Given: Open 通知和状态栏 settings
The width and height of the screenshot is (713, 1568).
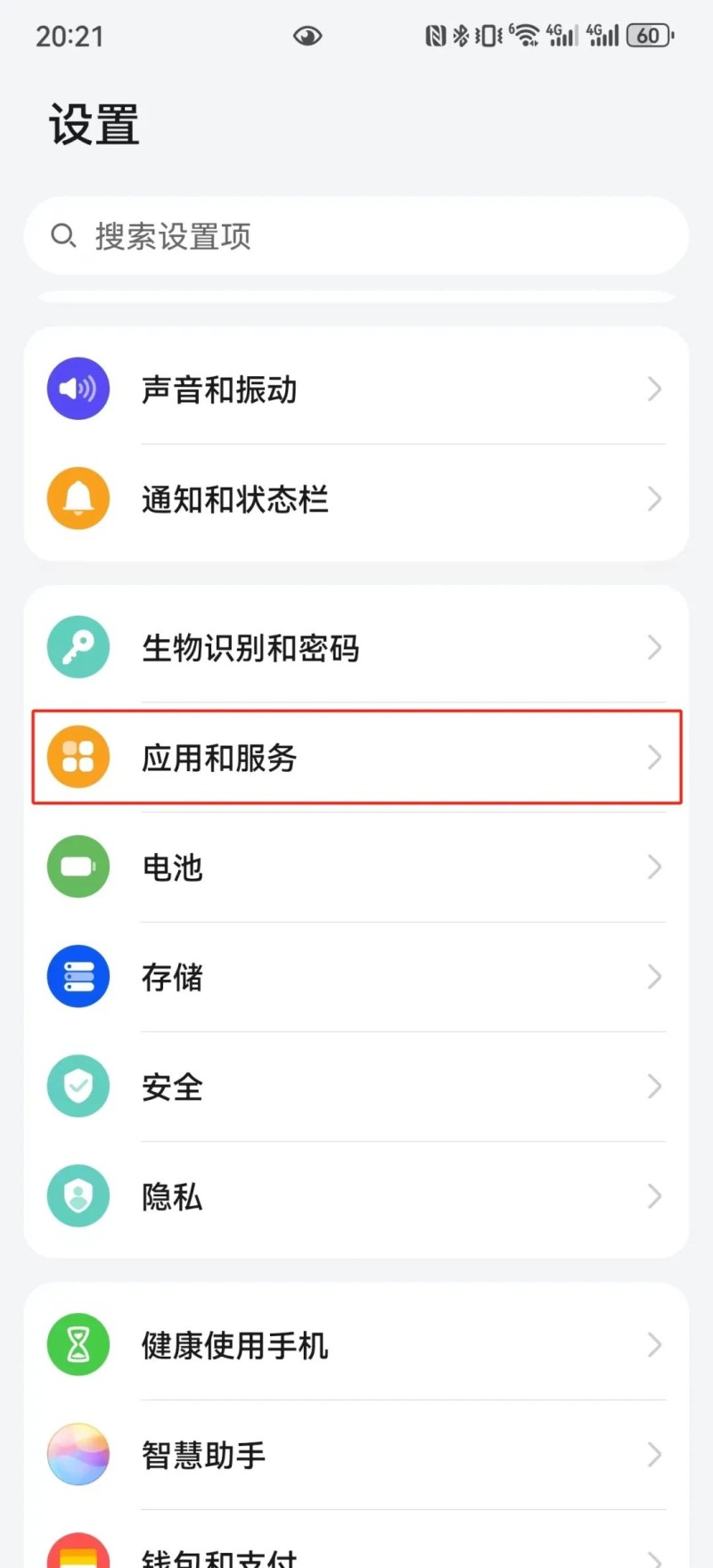Looking at the screenshot, I should (x=356, y=499).
